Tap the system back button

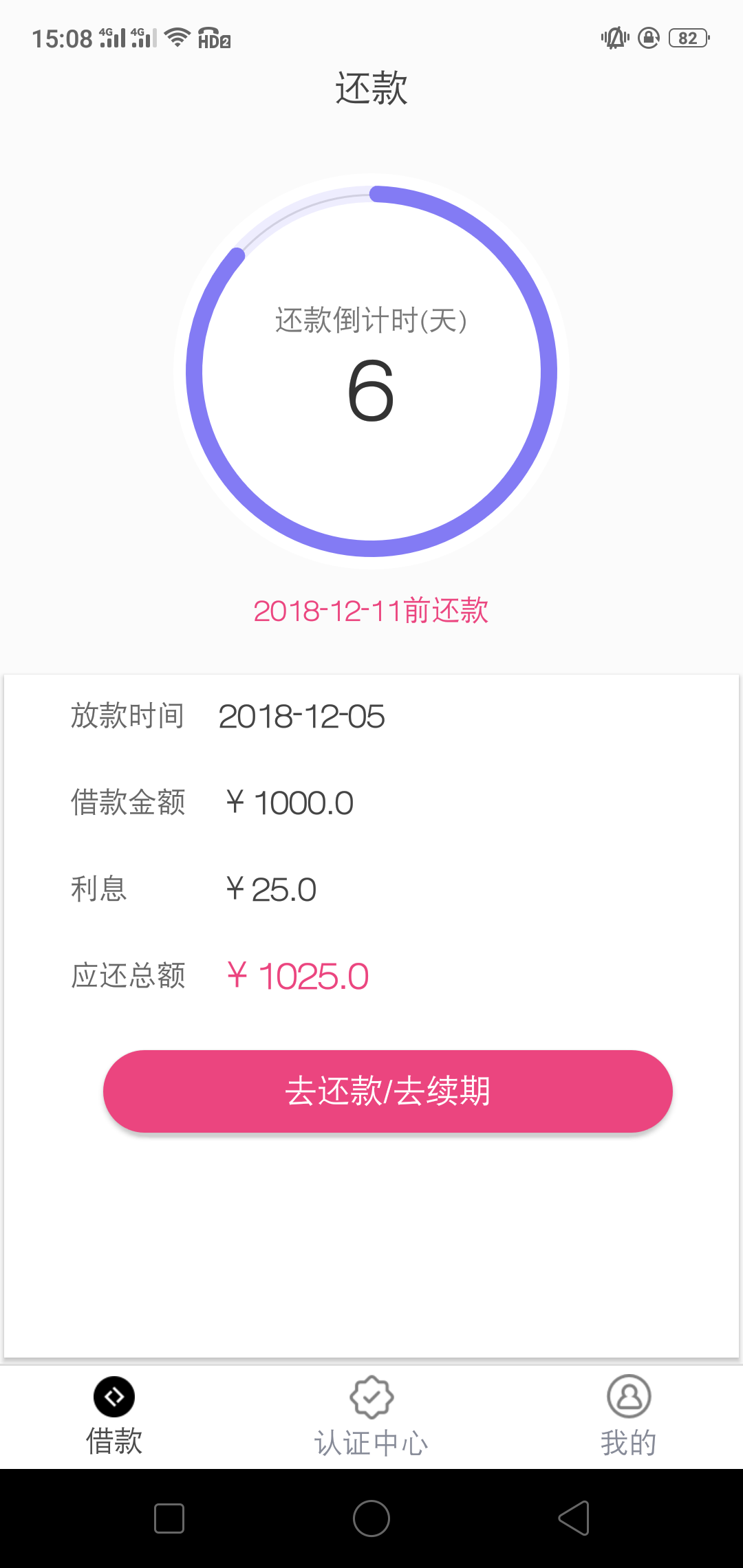click(x=574, y=1518)
